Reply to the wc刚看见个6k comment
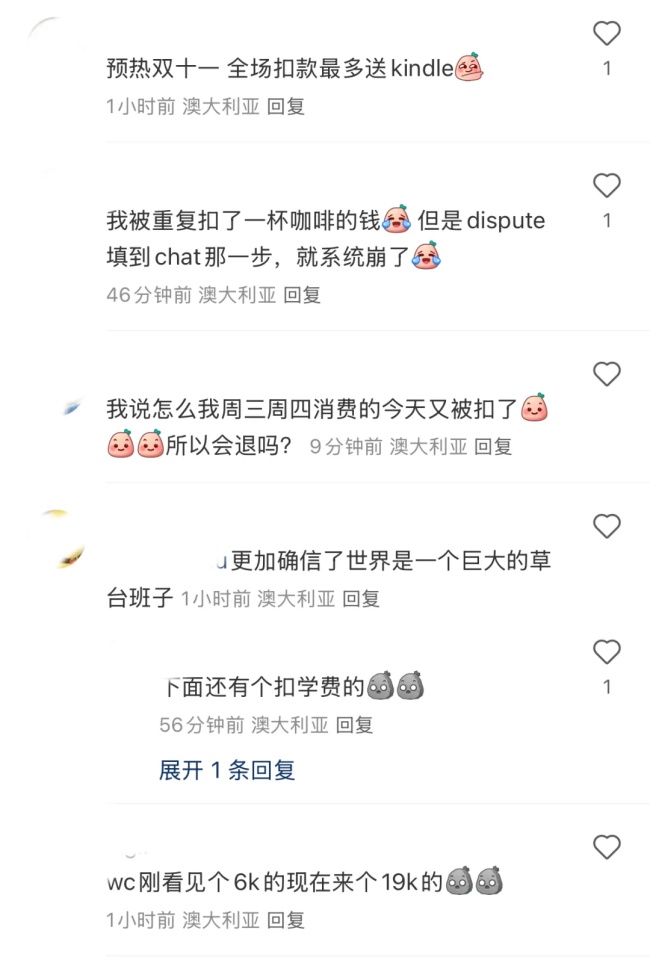The image size is (650, 966). point(286,920)
